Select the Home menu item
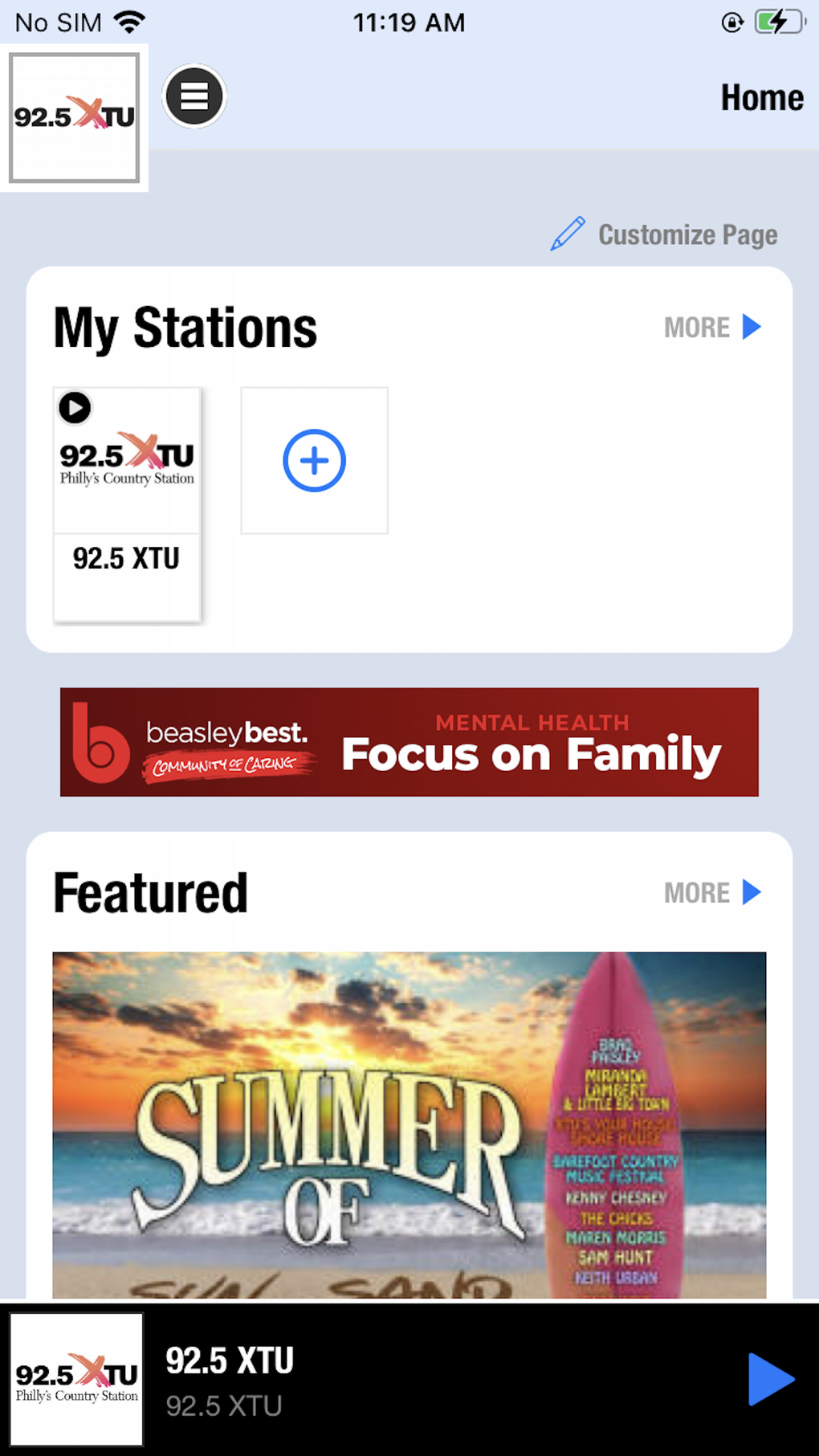The width and height of the screenshot is (819, 1456). [761, 96]
